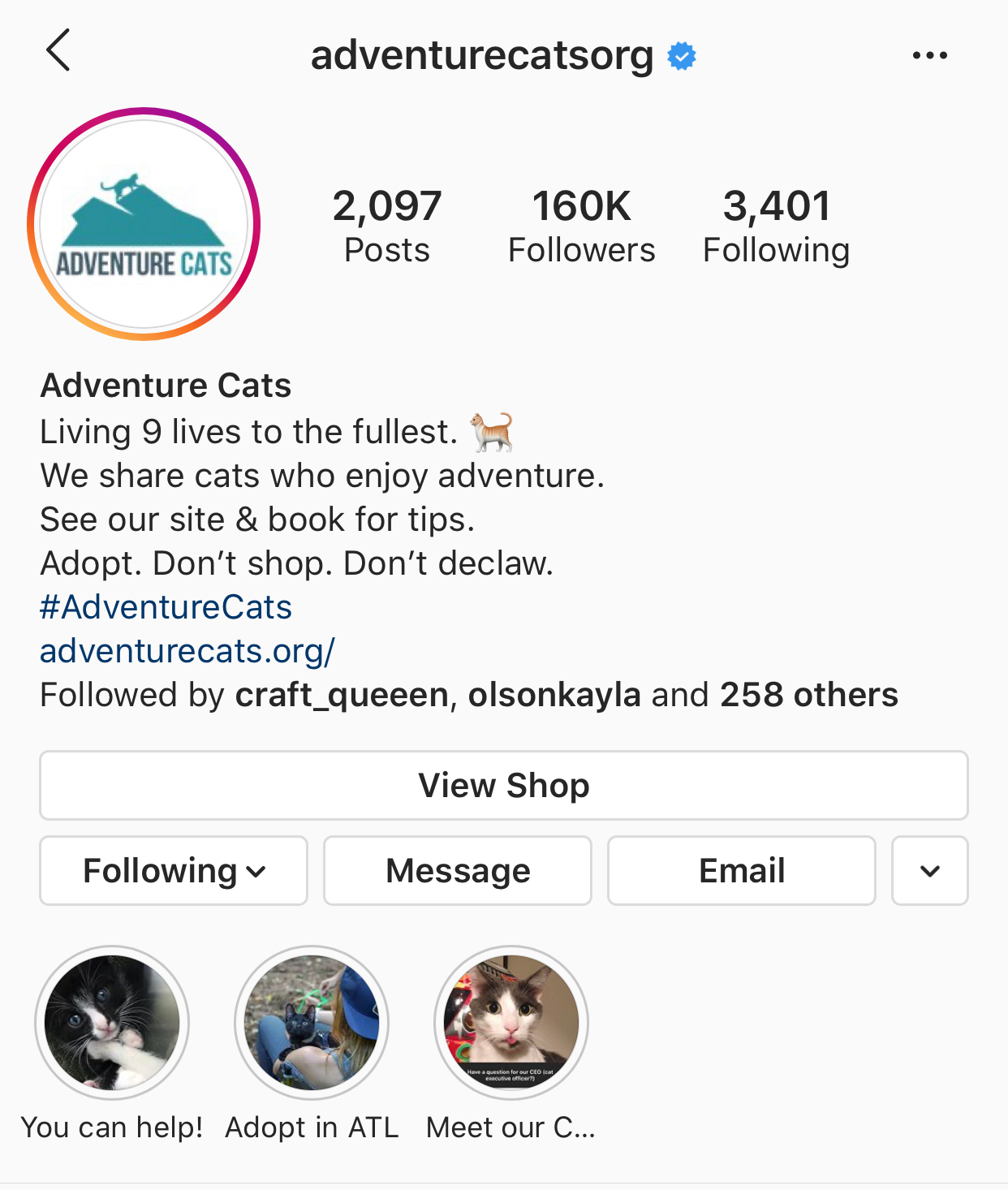Image resolution: width=1008 pixels, height=1190 pixels.
Task: Expand suggested accounts chevron button
Action: tap(929, 870)
